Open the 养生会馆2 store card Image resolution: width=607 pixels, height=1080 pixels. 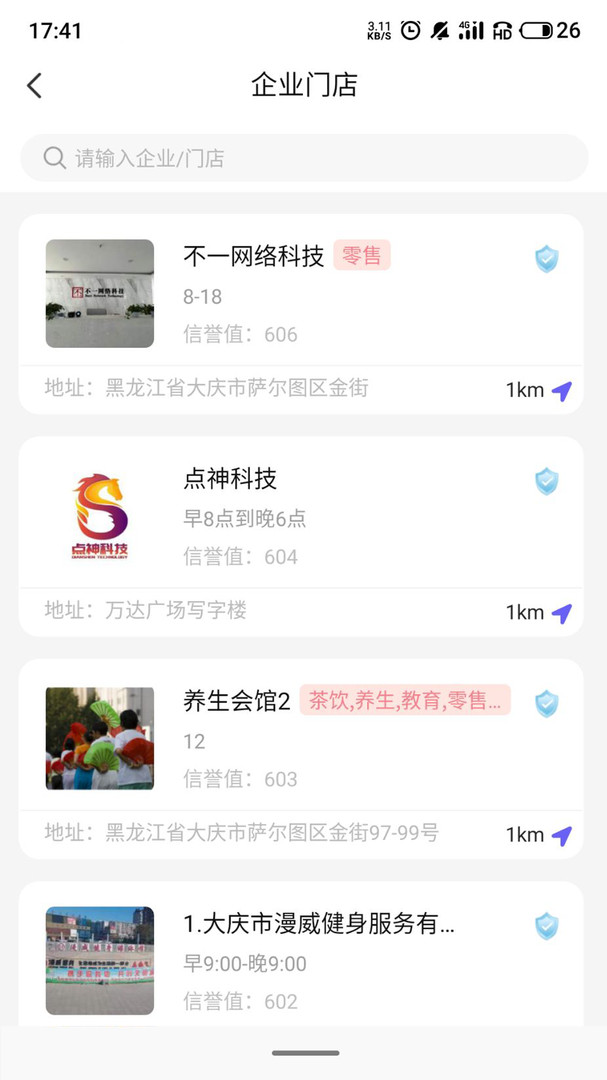click(x=301, y=758)
